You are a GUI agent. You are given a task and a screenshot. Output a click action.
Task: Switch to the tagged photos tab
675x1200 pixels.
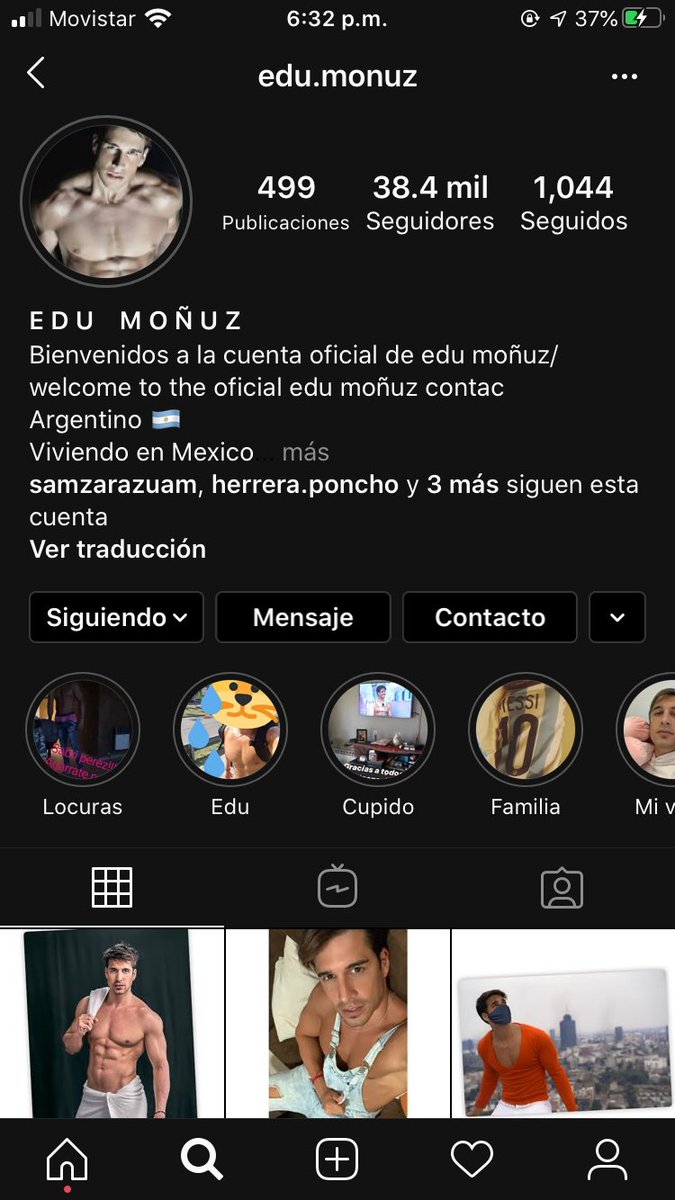pos(562,887)
